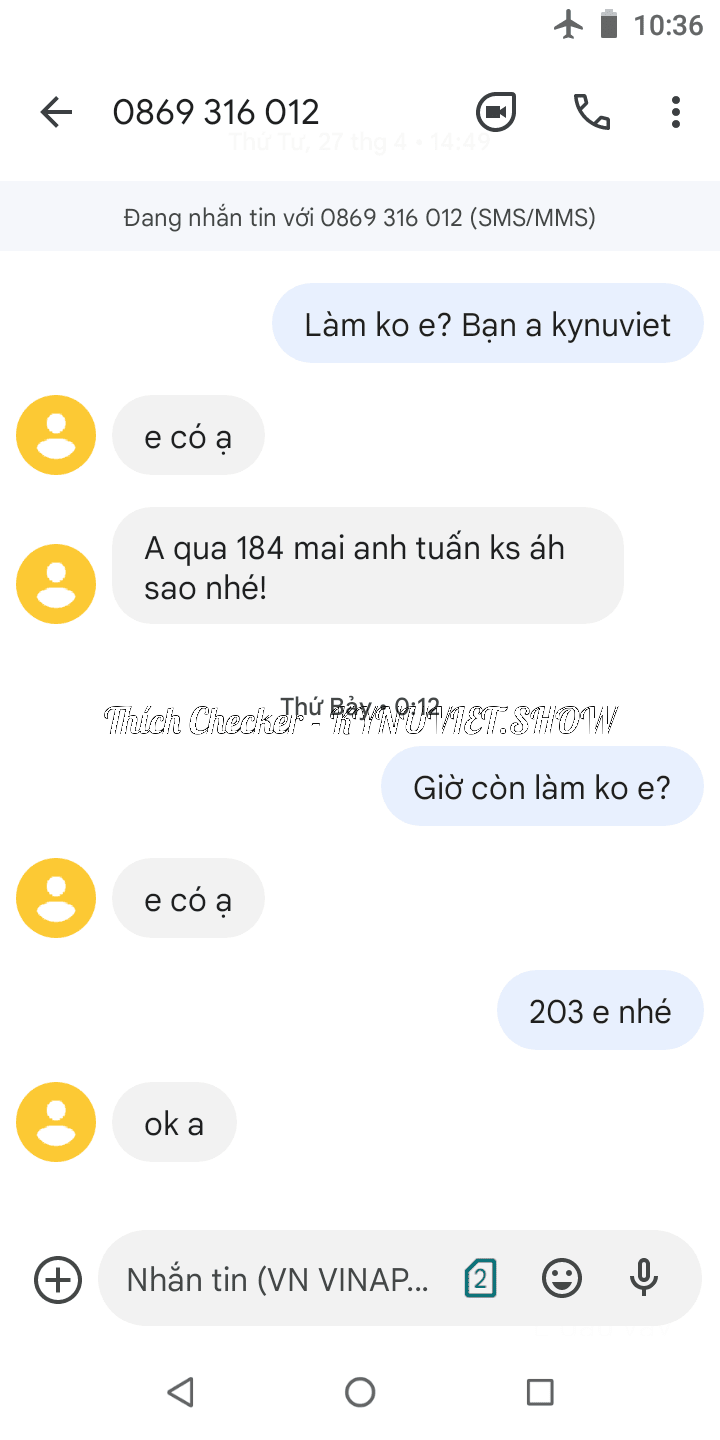
Task: Tap the avatar beside "A qua 184" message
Action: tap(56, 584)
